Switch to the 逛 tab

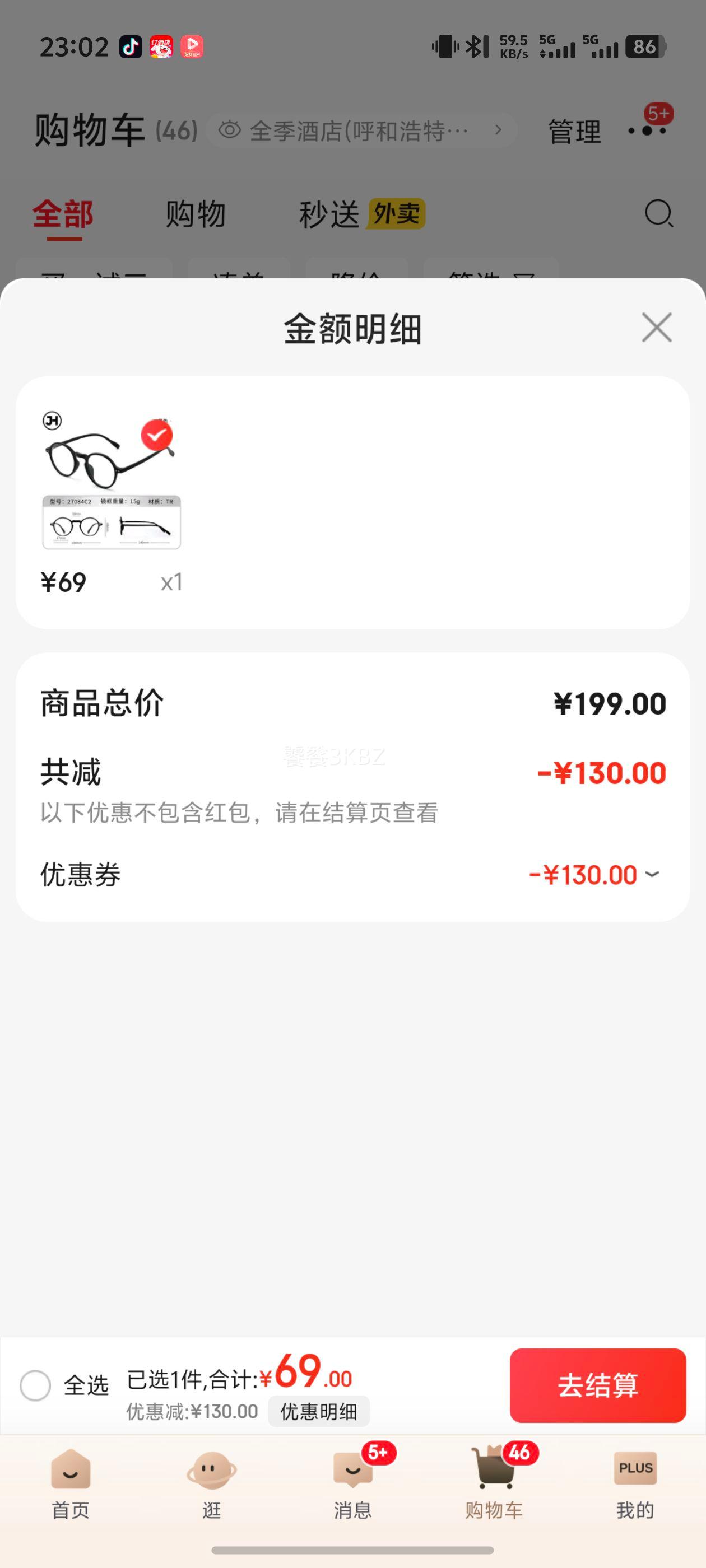(x=211, y=1484)
